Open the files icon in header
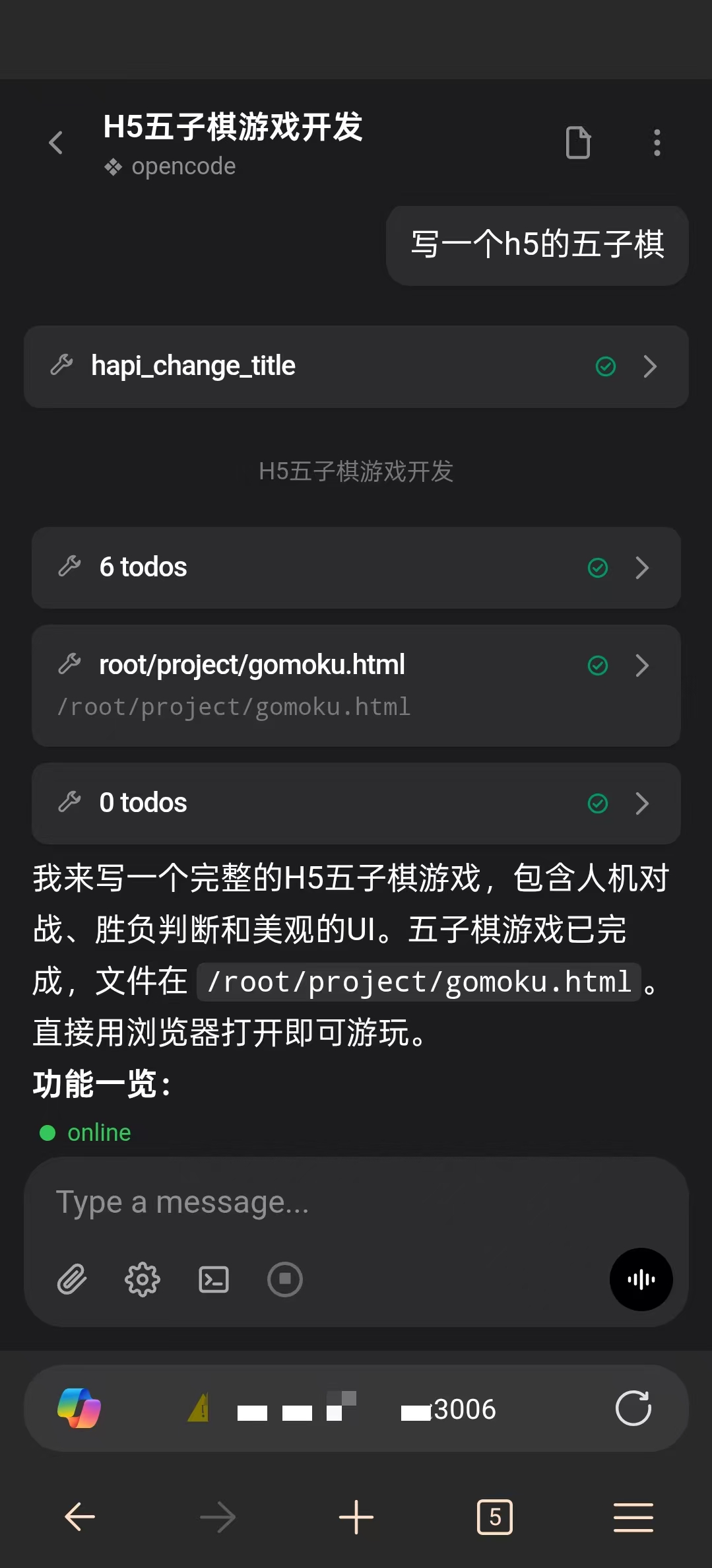Viewport: 712px width, 1568px height. pyautogui.click(x=578, y=143)
